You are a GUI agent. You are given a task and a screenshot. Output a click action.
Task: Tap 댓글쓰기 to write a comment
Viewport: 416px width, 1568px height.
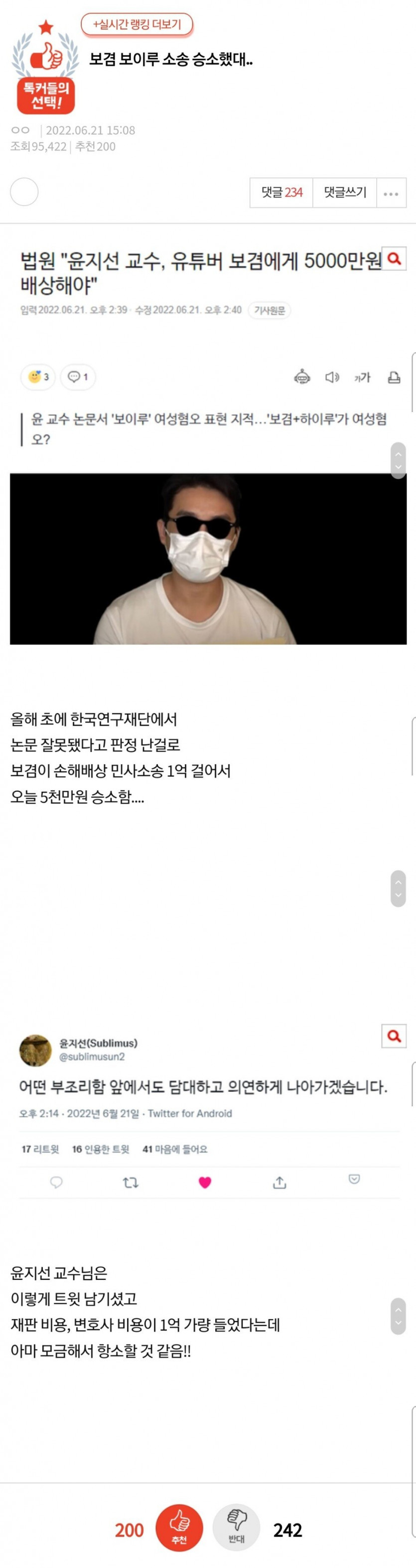(x=345, y=193)
